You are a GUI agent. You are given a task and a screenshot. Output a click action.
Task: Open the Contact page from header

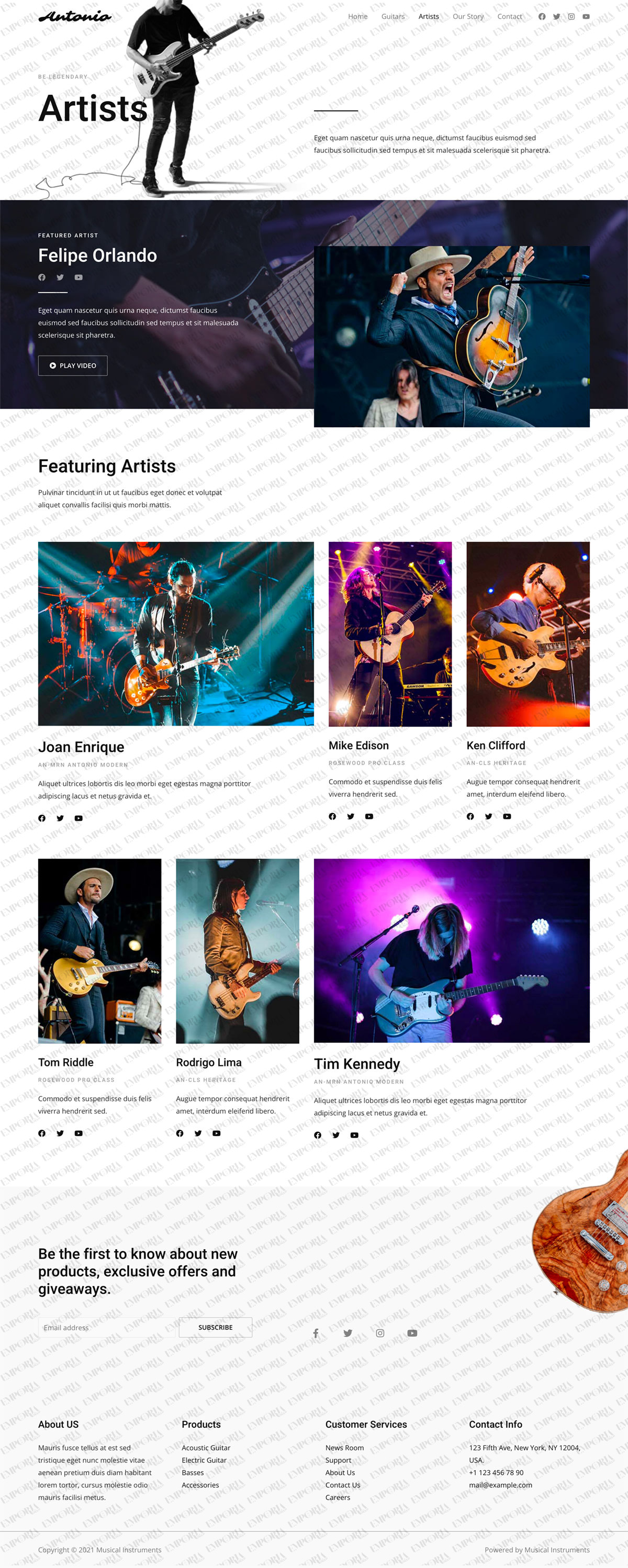point(509,16)
